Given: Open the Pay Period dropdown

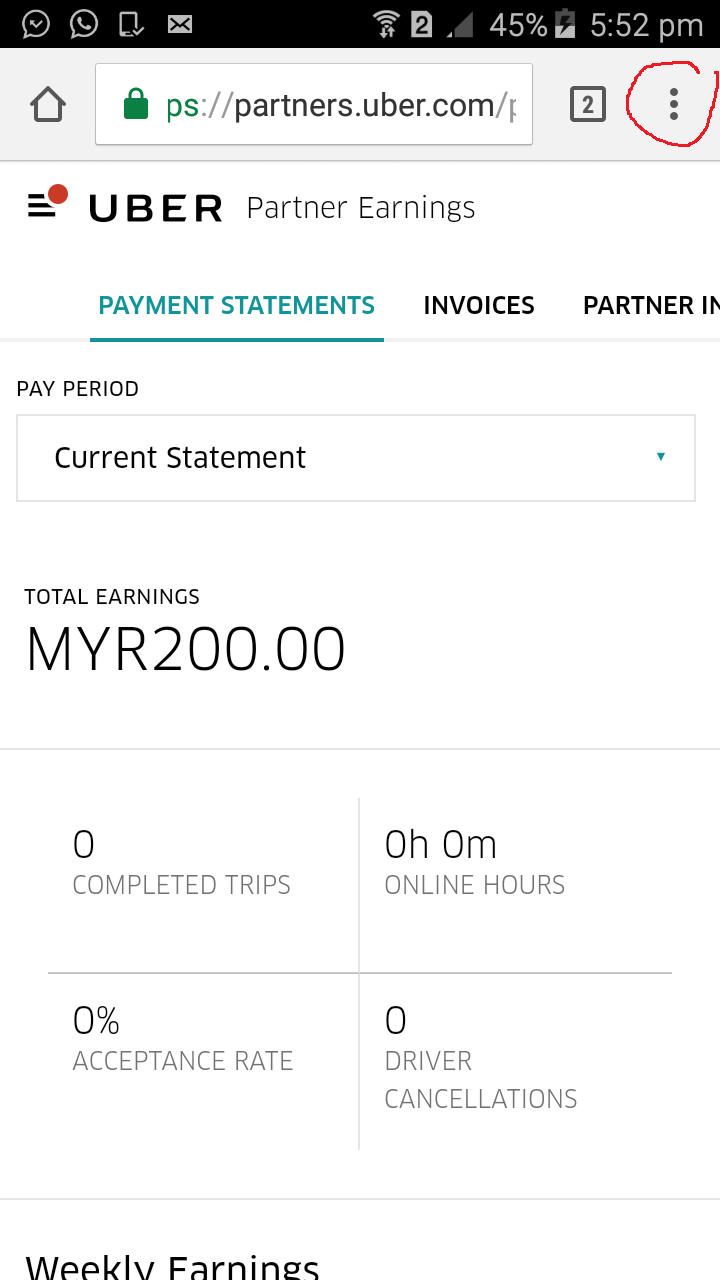Looking at the screenshot, I should pos(356,457).
